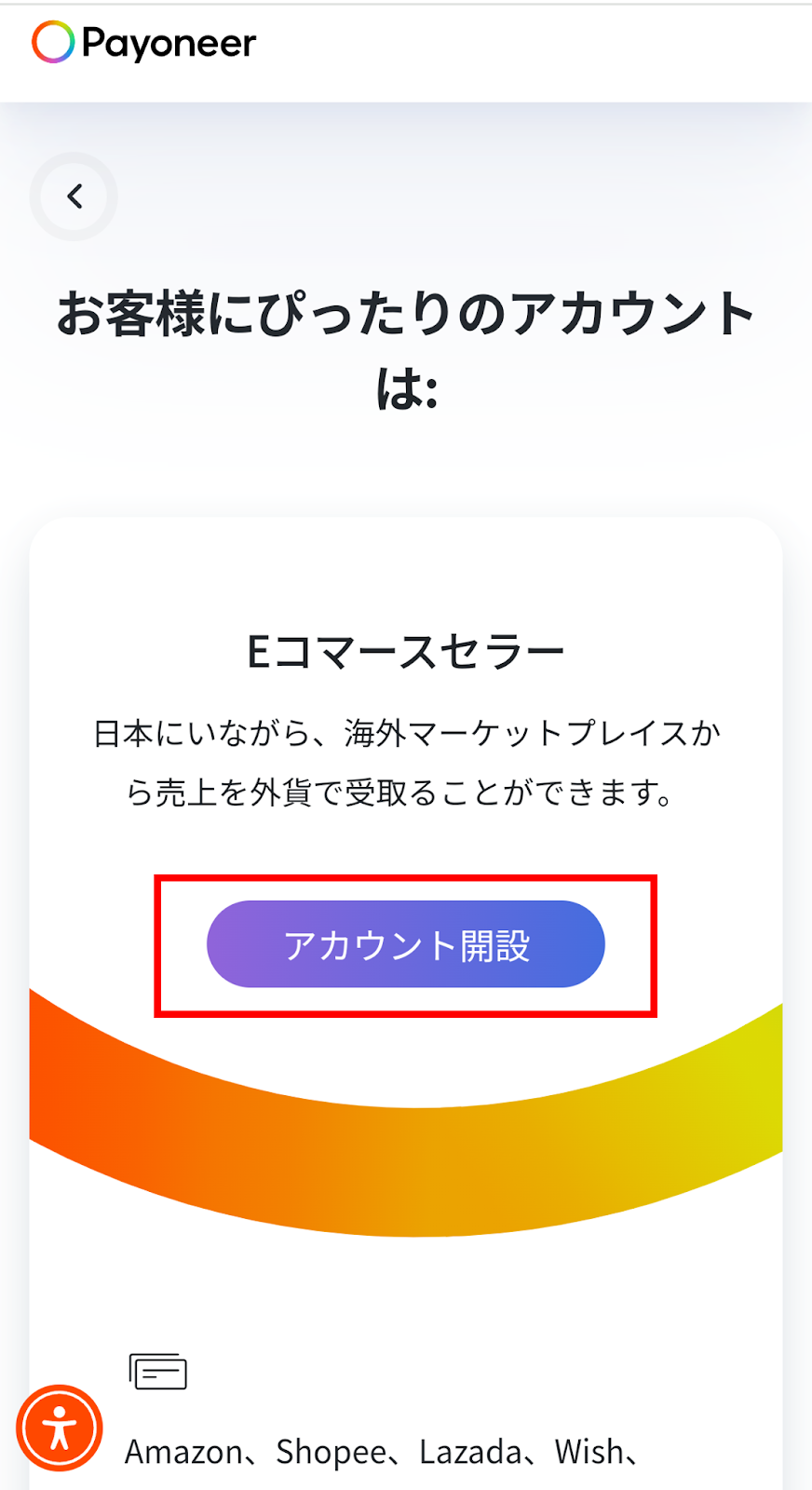
Task: Tap the Payoneer logo in header
Action: (x=144, y=43)
